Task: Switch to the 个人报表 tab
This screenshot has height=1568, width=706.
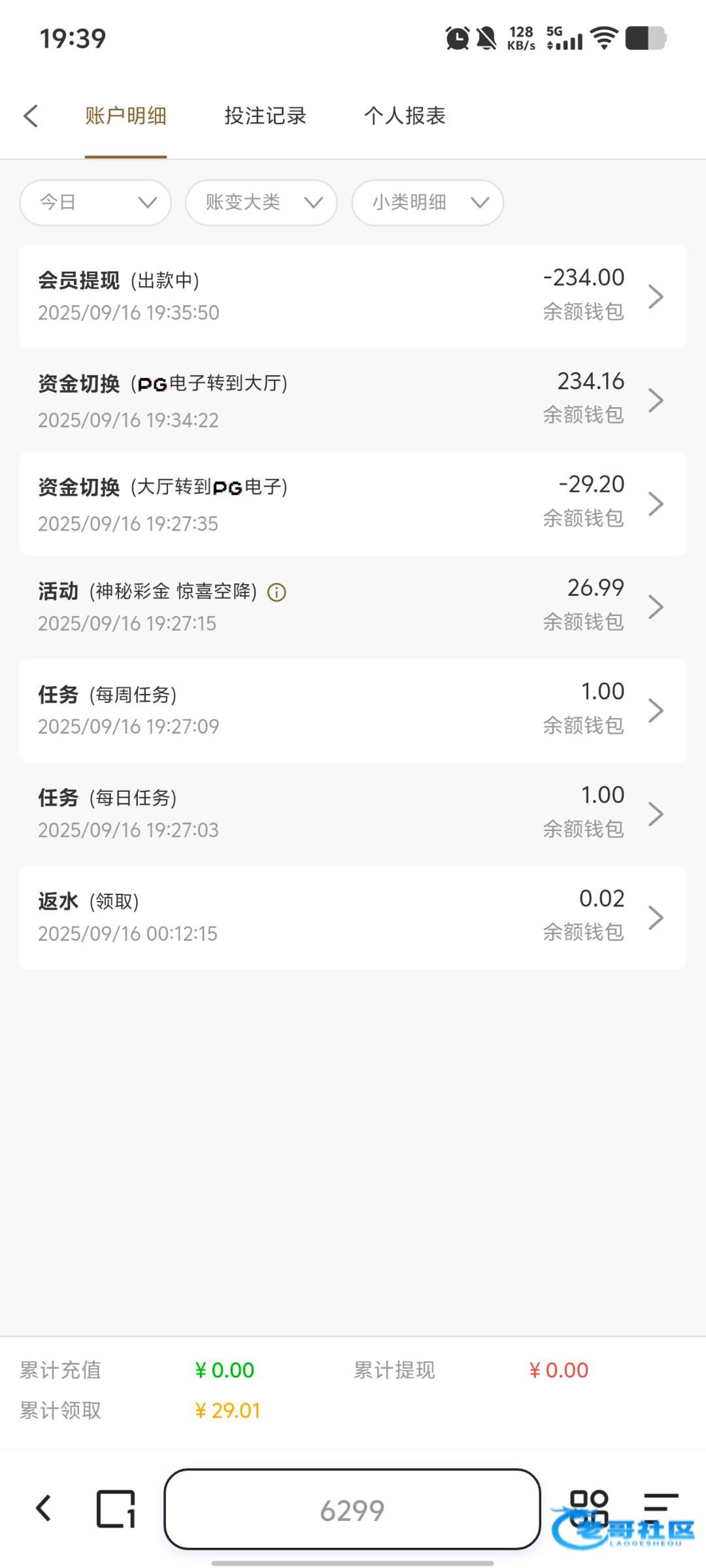Action: click(x=405, y=116)
